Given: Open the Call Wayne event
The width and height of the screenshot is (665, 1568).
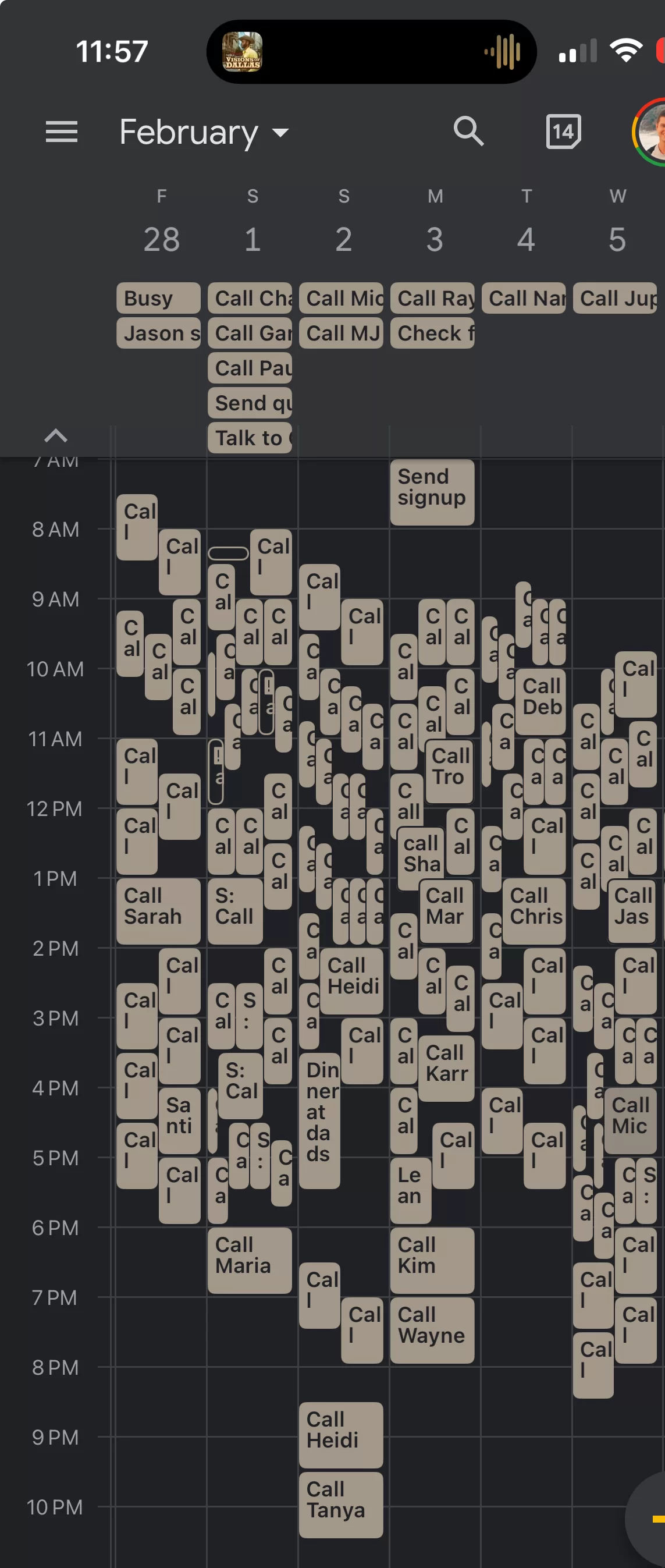Looking at the screenshot, I should (432, 1329).
